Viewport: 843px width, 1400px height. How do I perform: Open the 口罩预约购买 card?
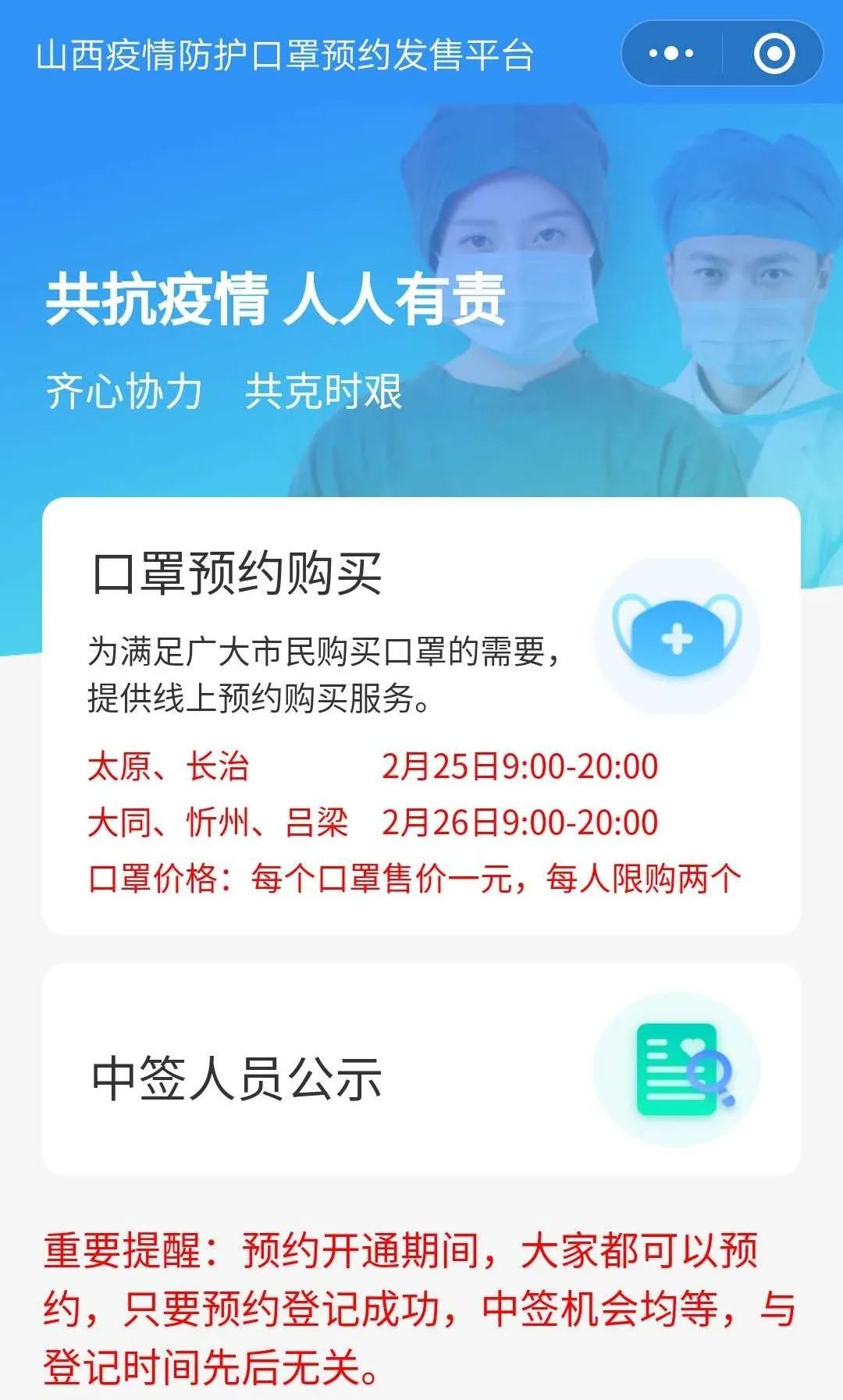pos(421,714)
